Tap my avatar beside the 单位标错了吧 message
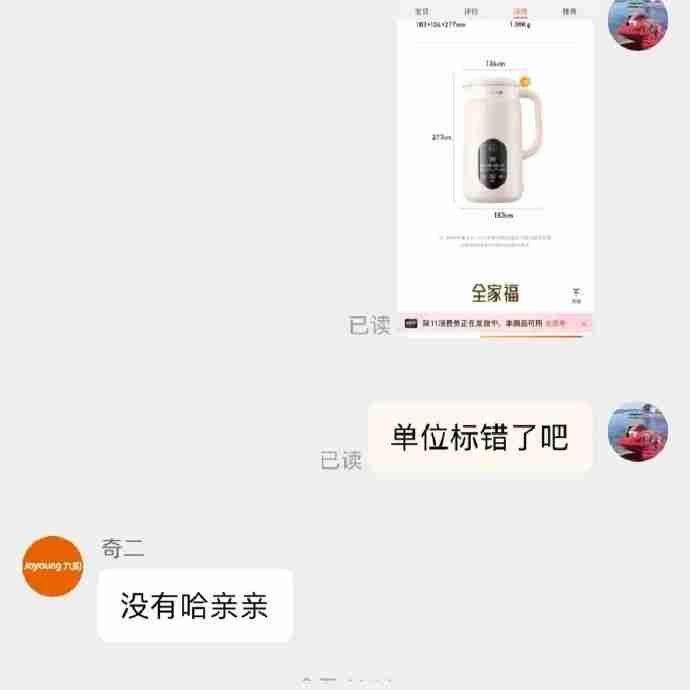 pos(638,432)
